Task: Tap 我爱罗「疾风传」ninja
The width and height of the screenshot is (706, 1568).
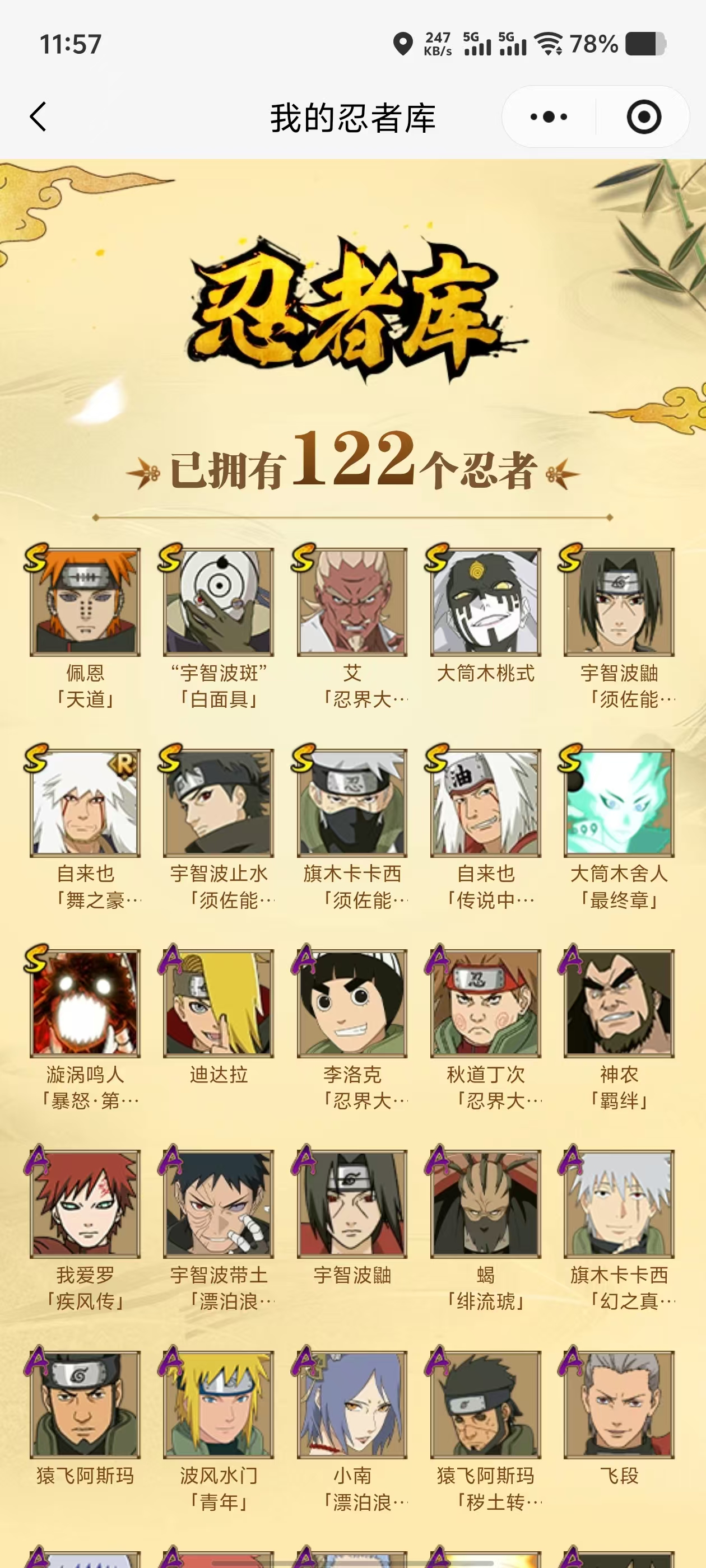Action: tap(85, 1203)
